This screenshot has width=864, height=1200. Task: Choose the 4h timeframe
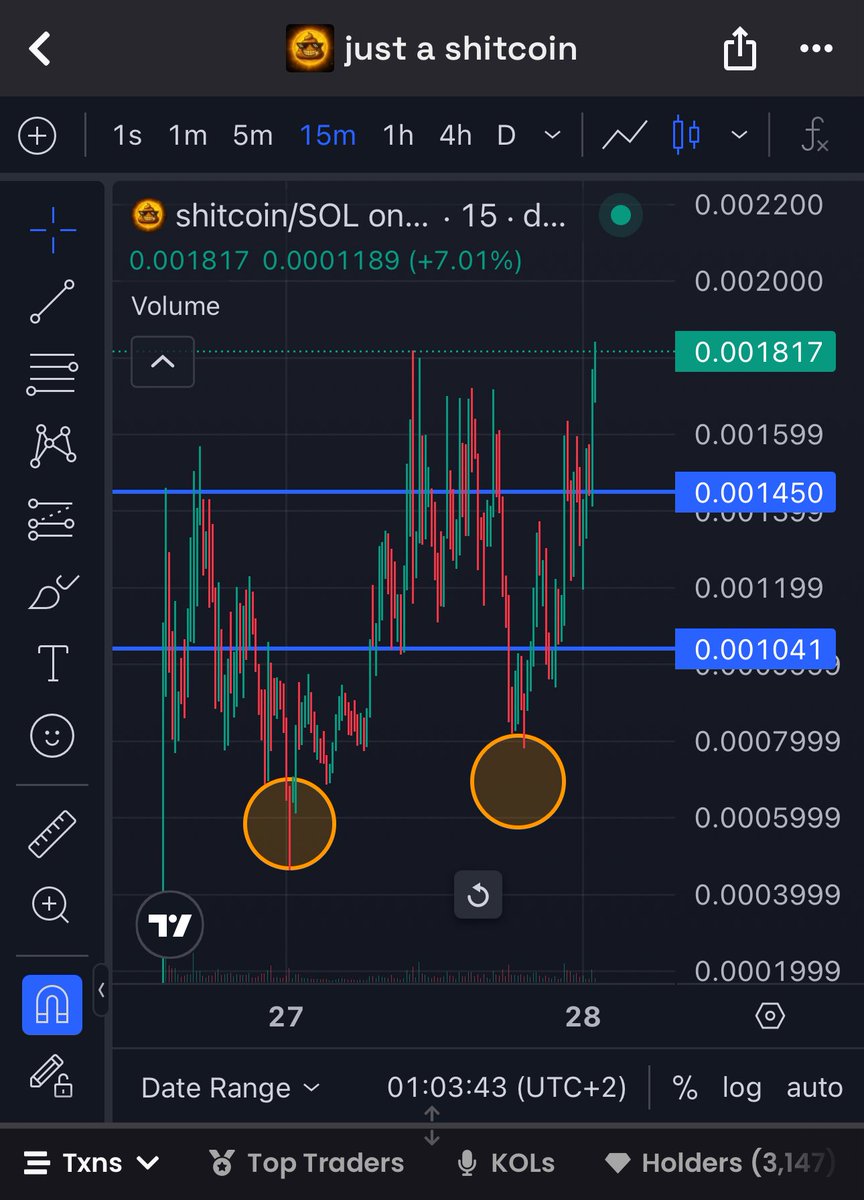coord(455,135)
